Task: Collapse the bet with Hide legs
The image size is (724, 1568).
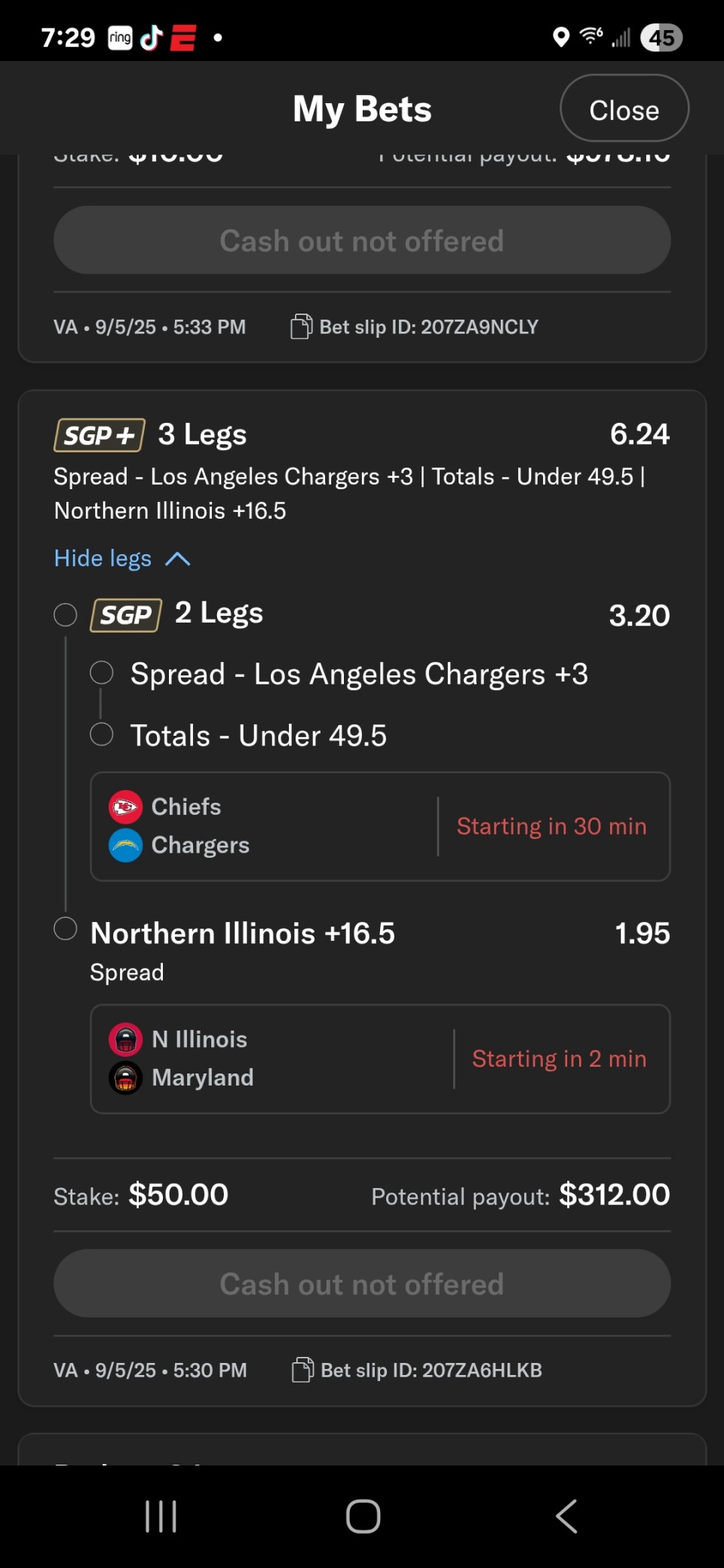Action: (121, 559)
